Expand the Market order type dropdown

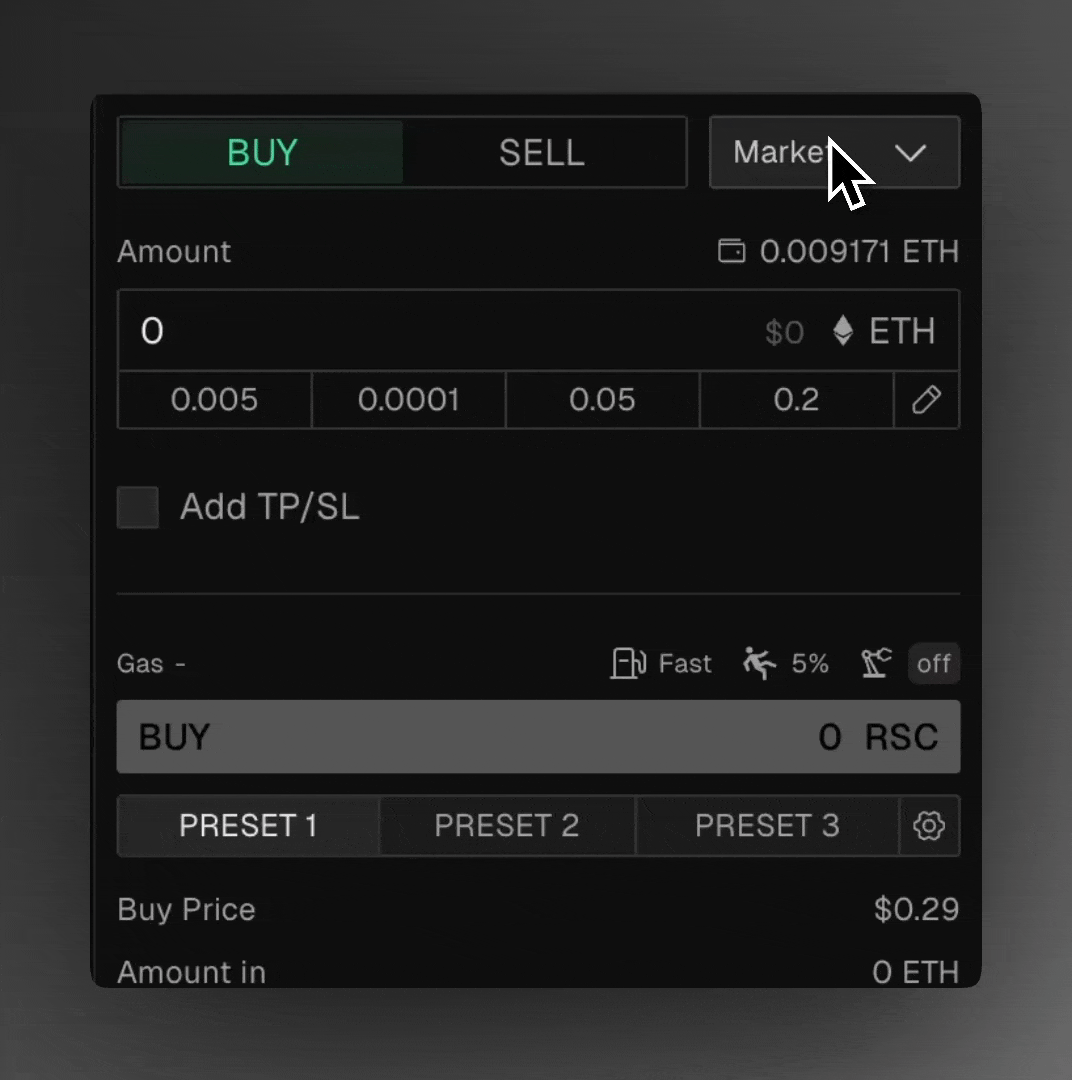pos(834,153)
